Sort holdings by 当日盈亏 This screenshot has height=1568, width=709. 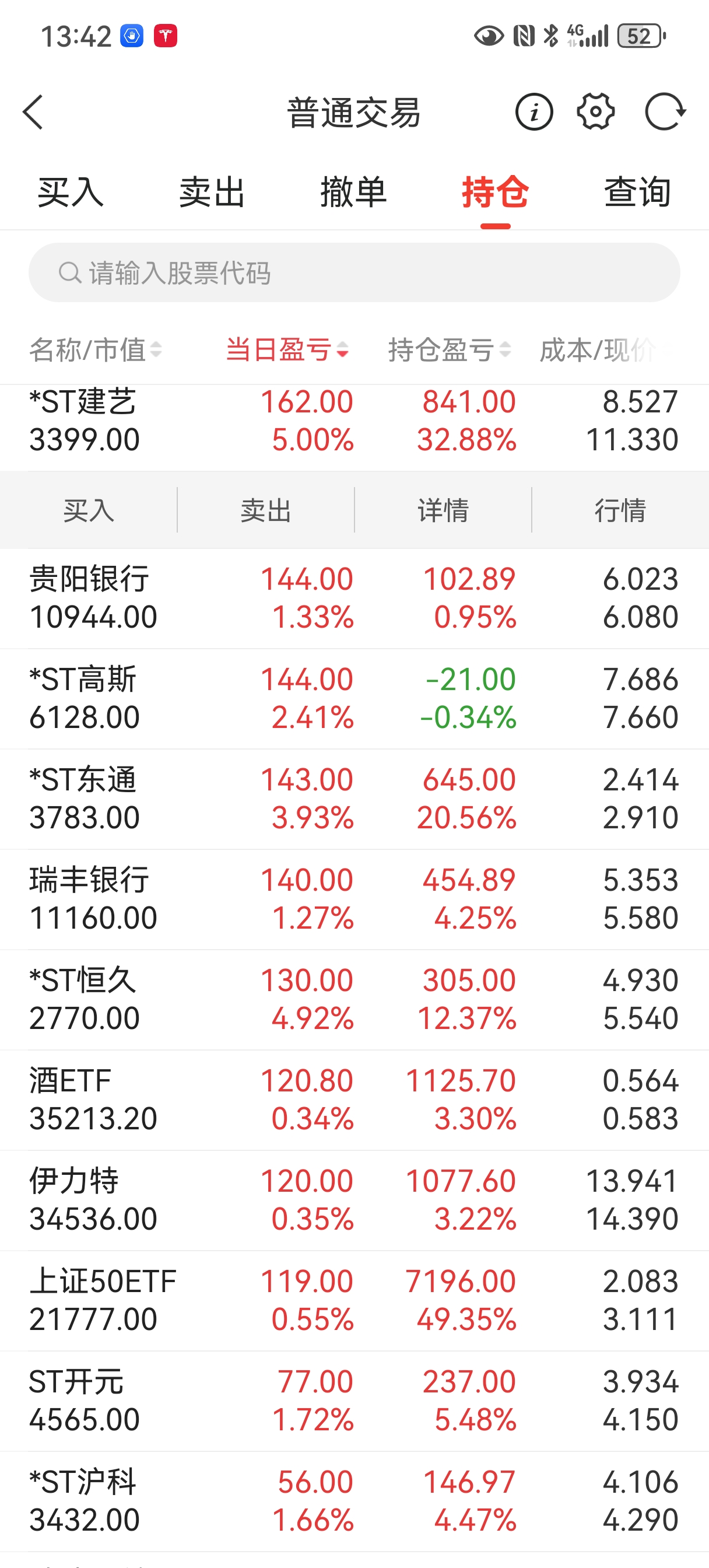[x=287, y=350]
